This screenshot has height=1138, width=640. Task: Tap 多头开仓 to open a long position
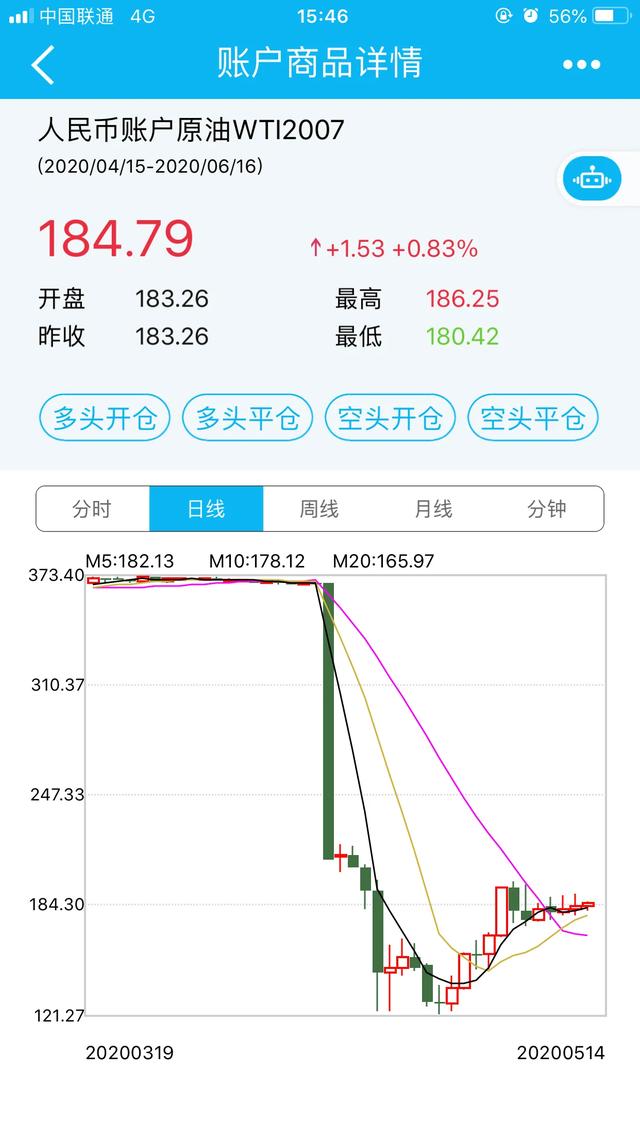pyautogui.click(x=104, y=418)
